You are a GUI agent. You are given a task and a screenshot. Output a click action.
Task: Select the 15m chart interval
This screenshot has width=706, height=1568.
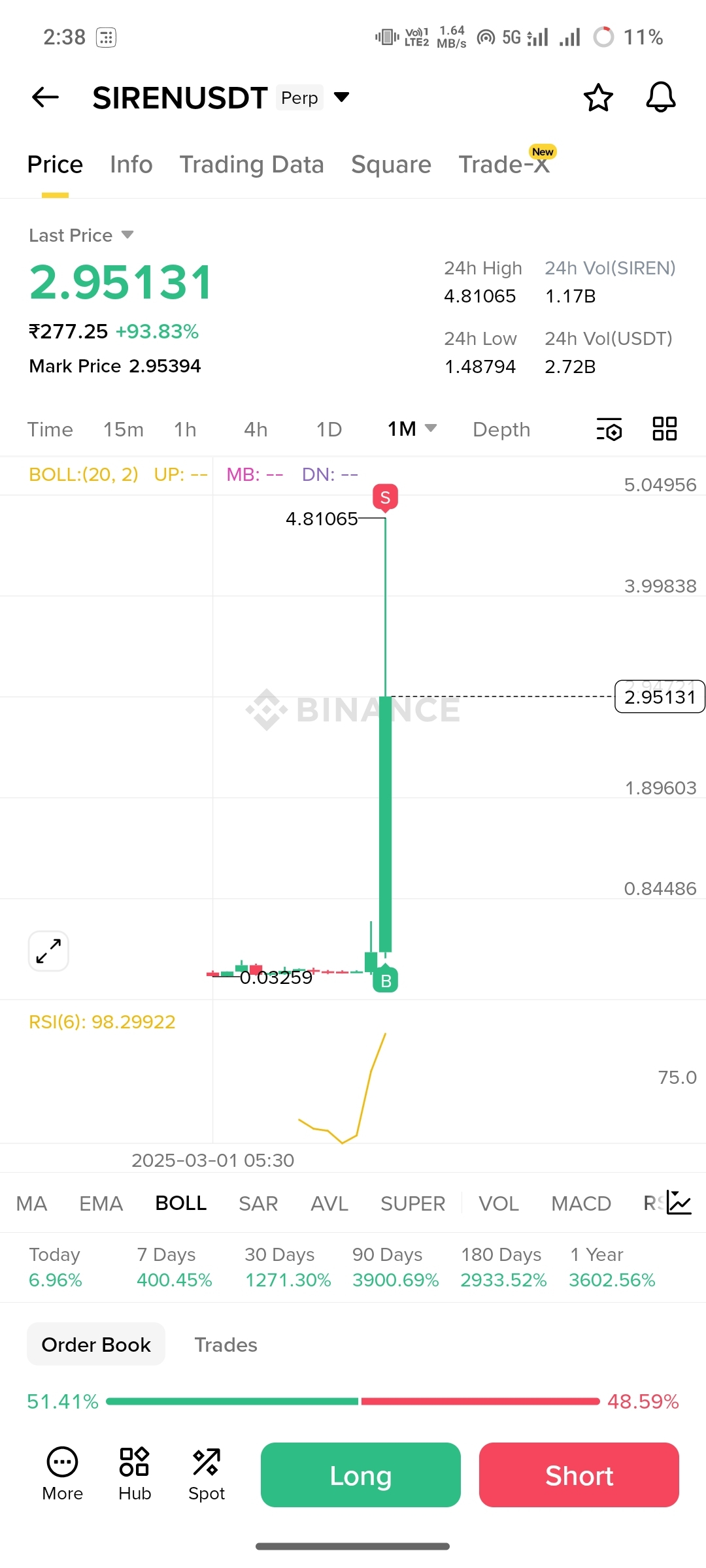123,429
